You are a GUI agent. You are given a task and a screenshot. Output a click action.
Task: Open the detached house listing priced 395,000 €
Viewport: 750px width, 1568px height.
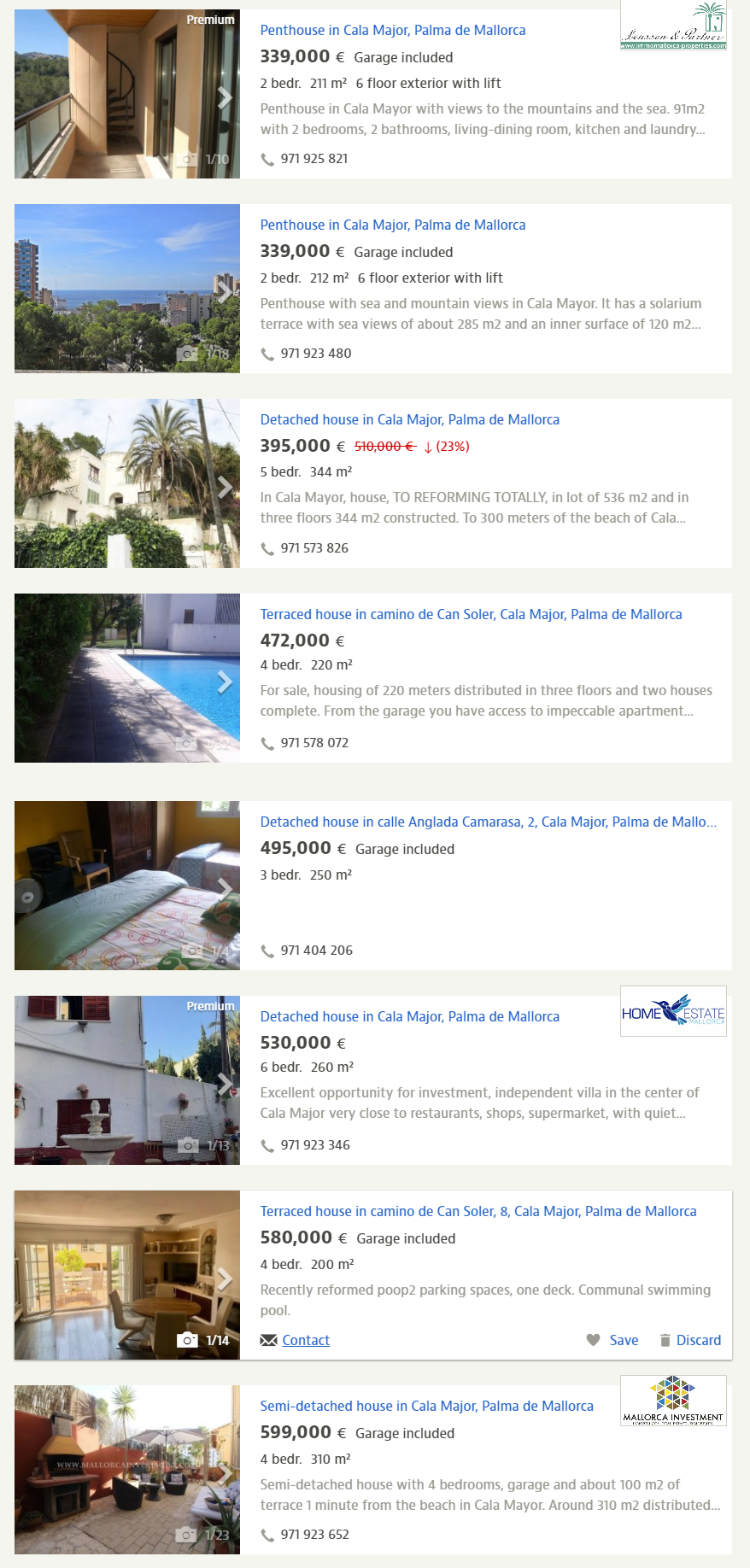pyautogui.click(x=410, y=419)
